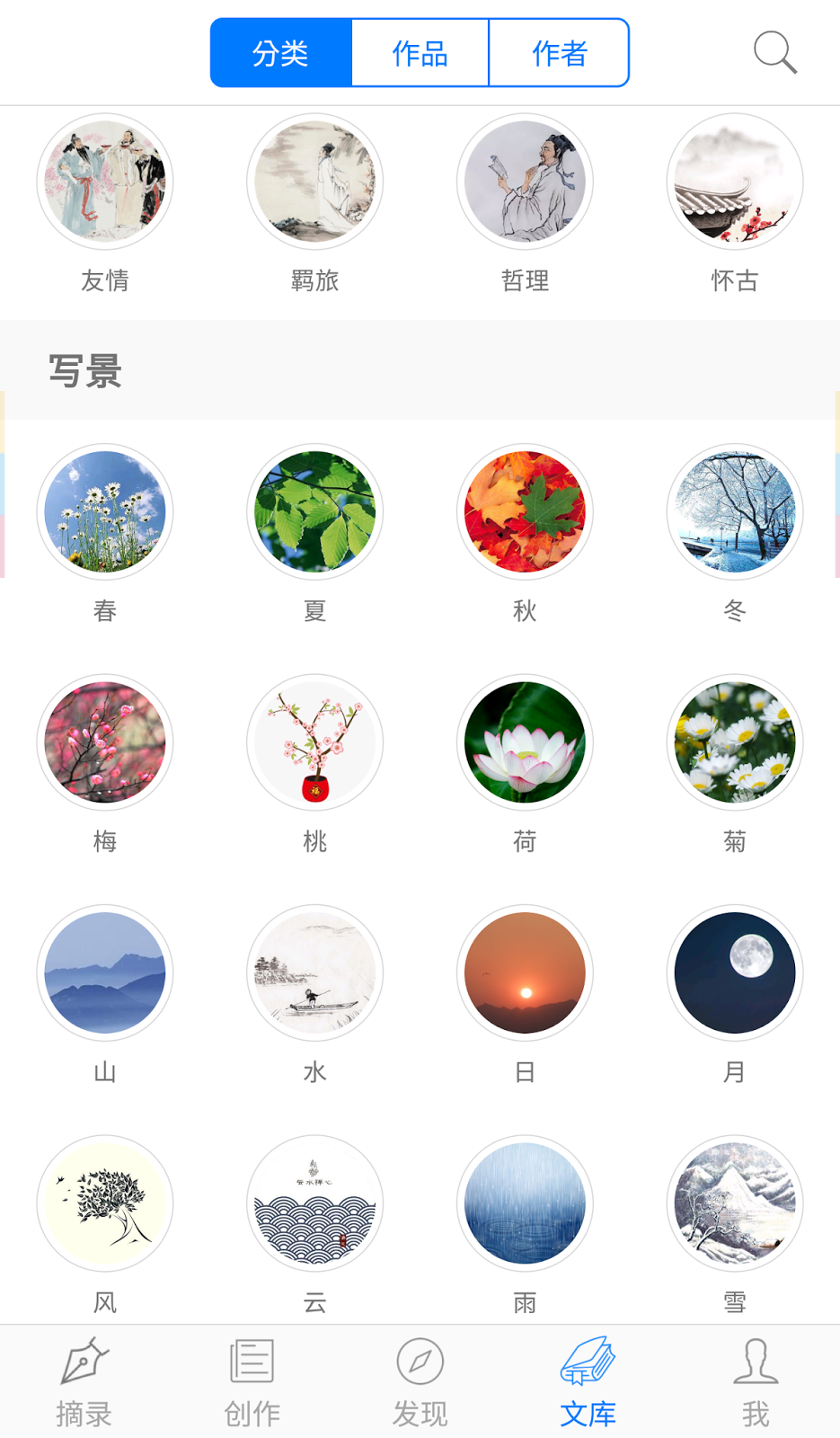Image resolution: width=840 pixels, height=1438 pixels.
Task: Go to the 摘录 tab
Action: 84,1382
